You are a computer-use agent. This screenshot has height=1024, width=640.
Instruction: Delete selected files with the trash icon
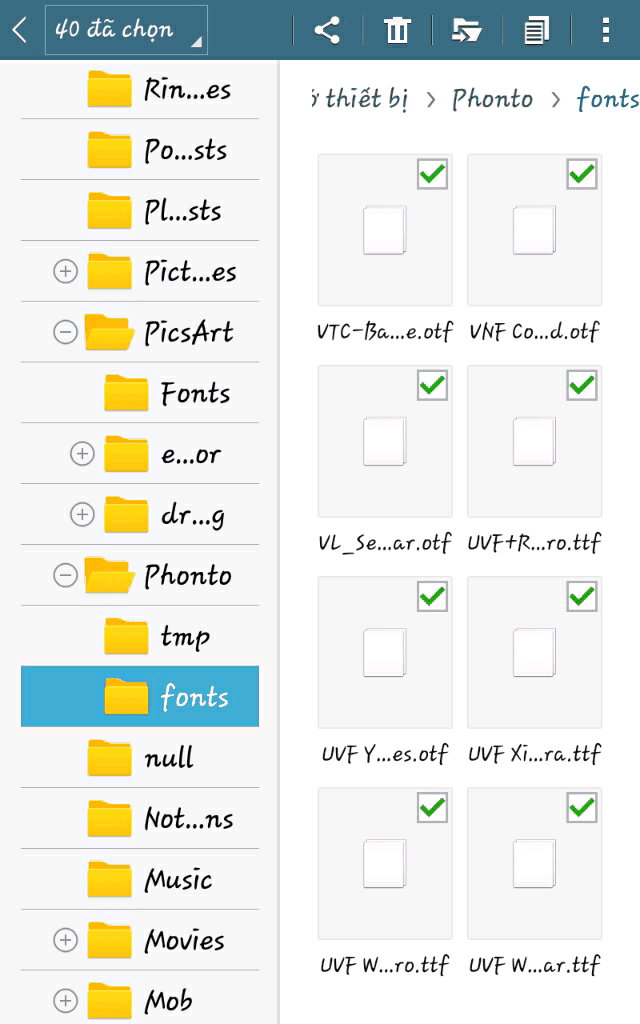coord(397,31)
